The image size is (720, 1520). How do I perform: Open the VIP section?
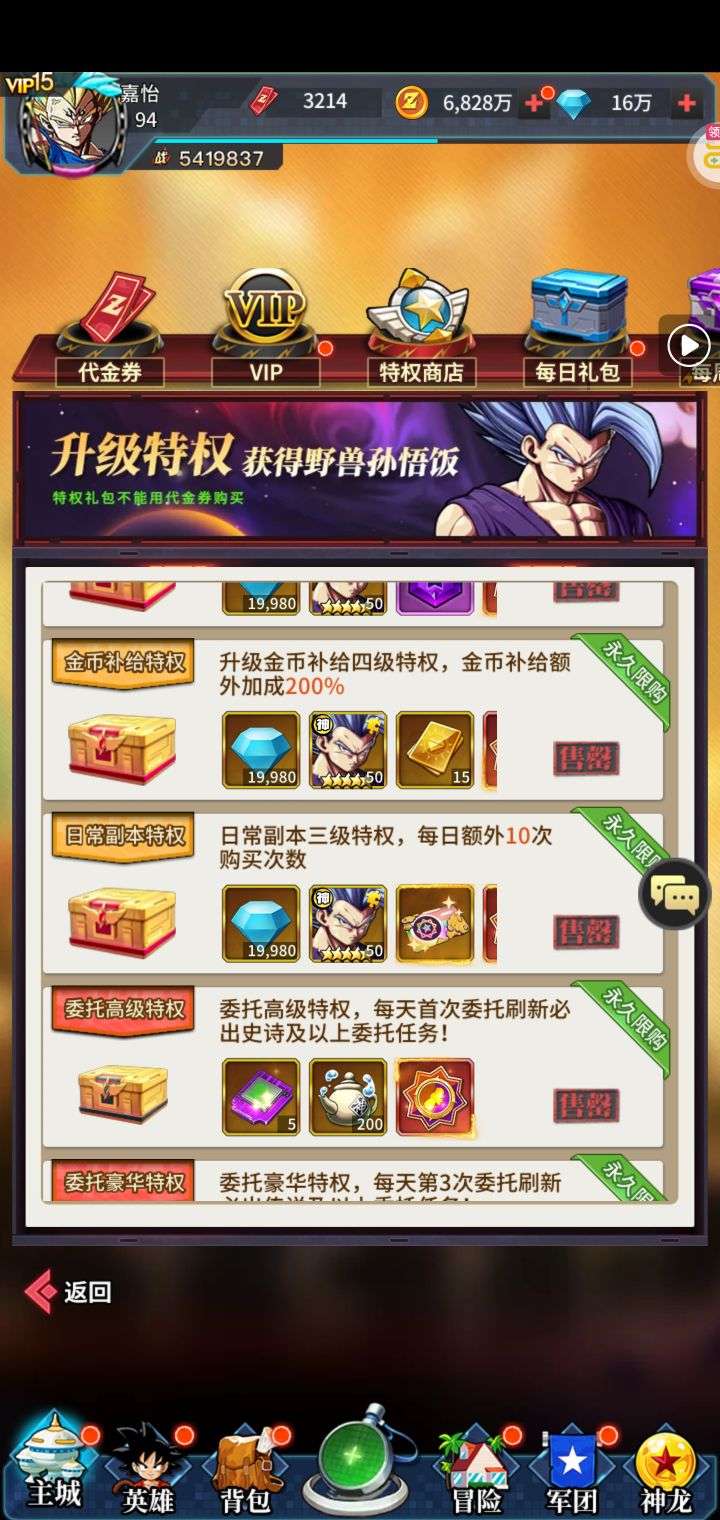(266, 326)
